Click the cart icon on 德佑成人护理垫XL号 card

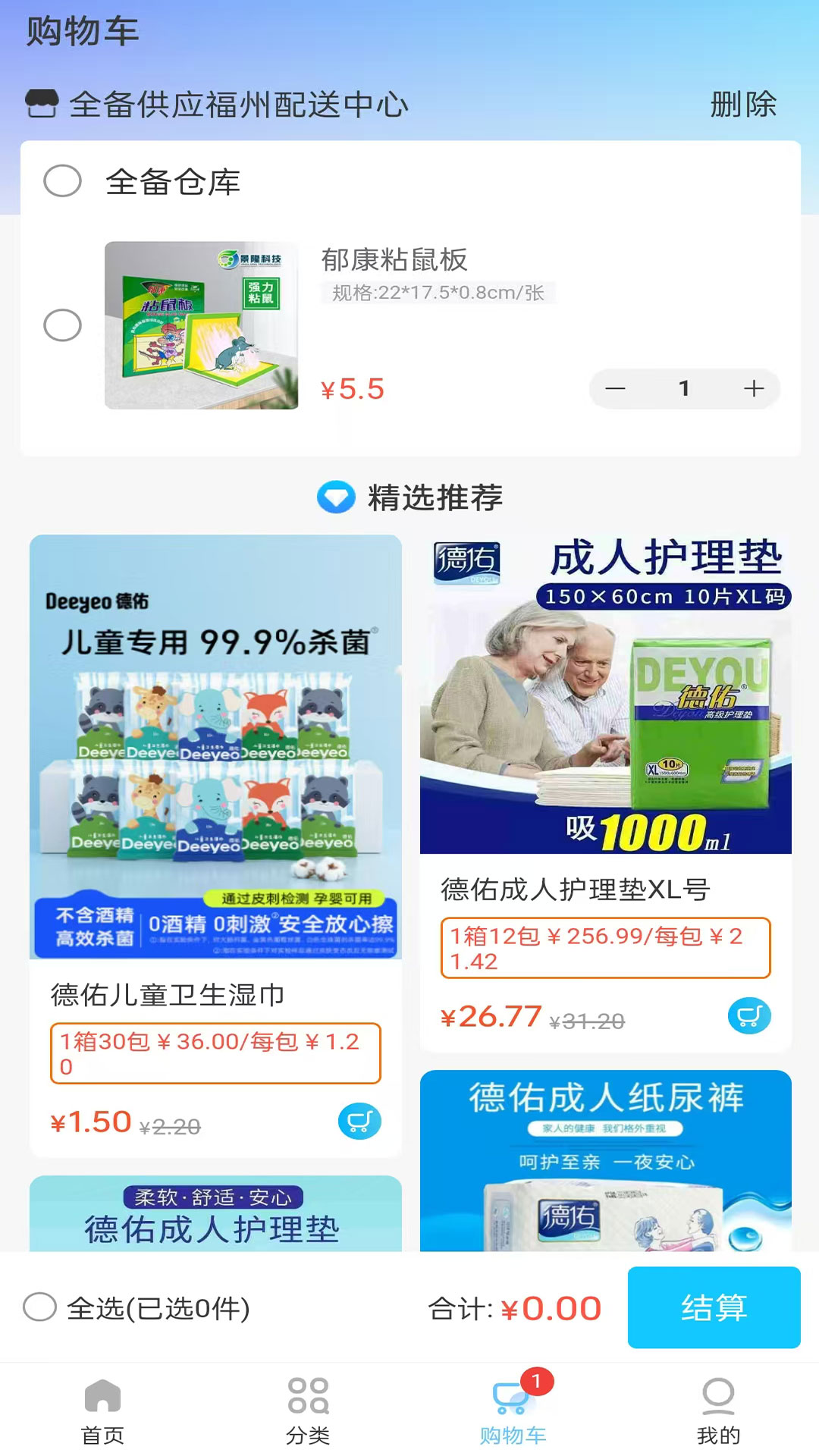pos(751,1016)
